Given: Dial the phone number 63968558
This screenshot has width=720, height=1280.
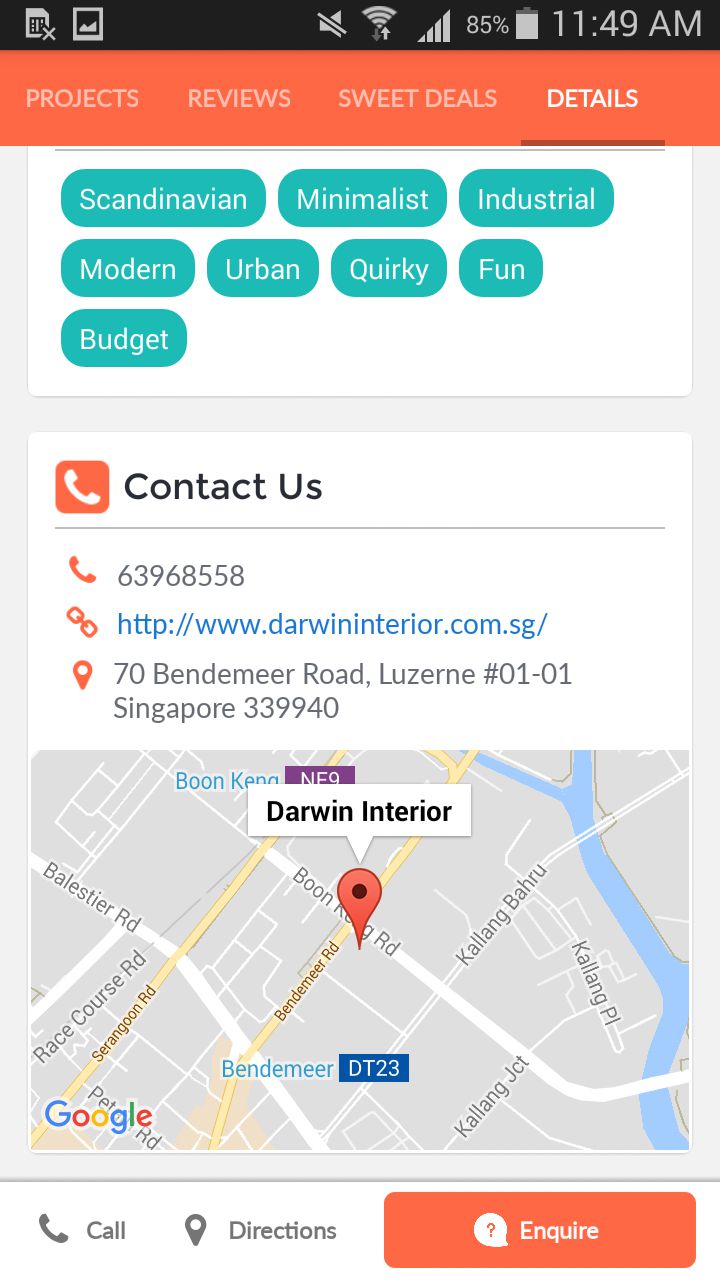Looking at the screenshot, I should point(181,576).
